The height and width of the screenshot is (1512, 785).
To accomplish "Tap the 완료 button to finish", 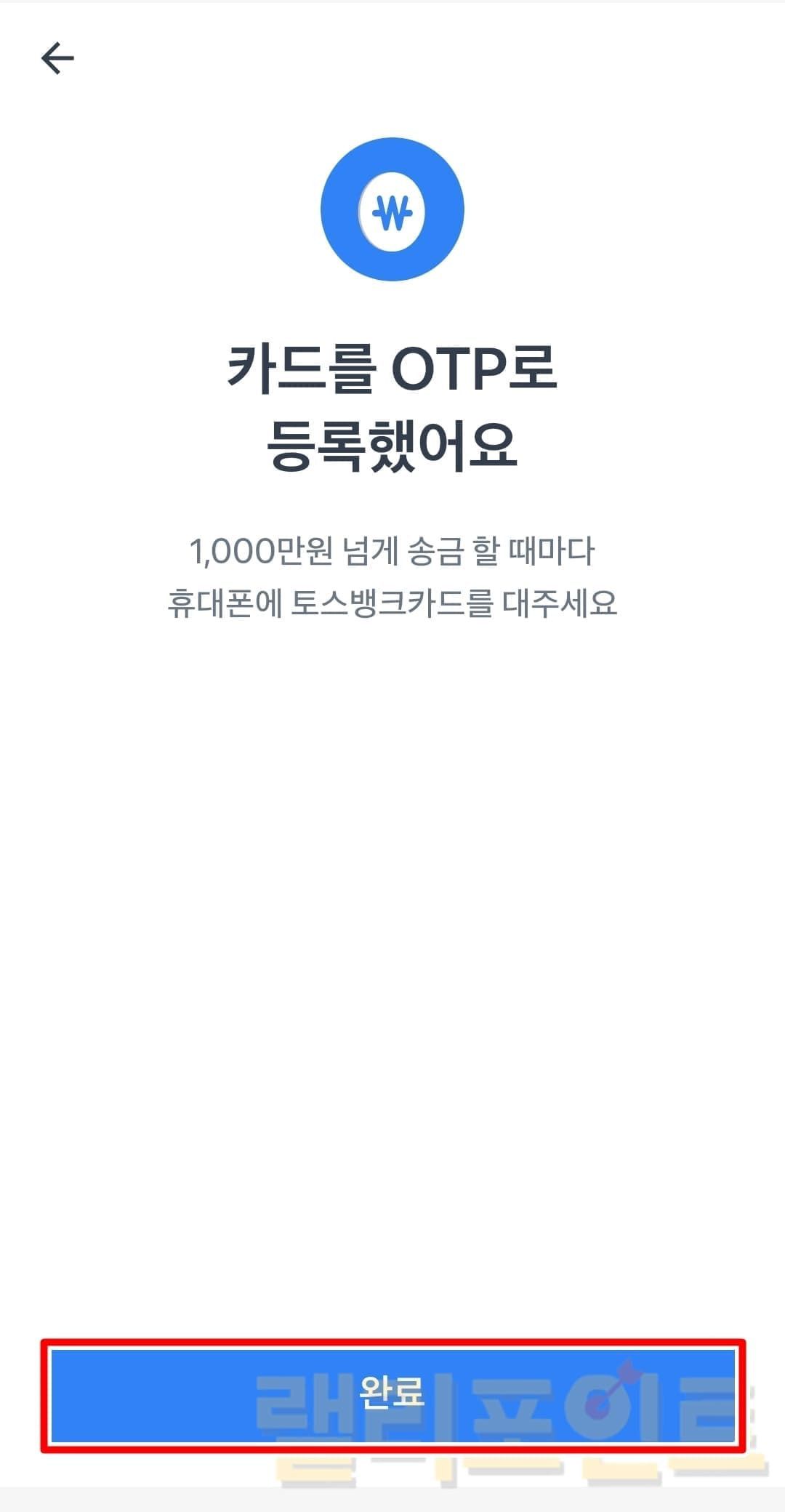I will pos(392,1396).
